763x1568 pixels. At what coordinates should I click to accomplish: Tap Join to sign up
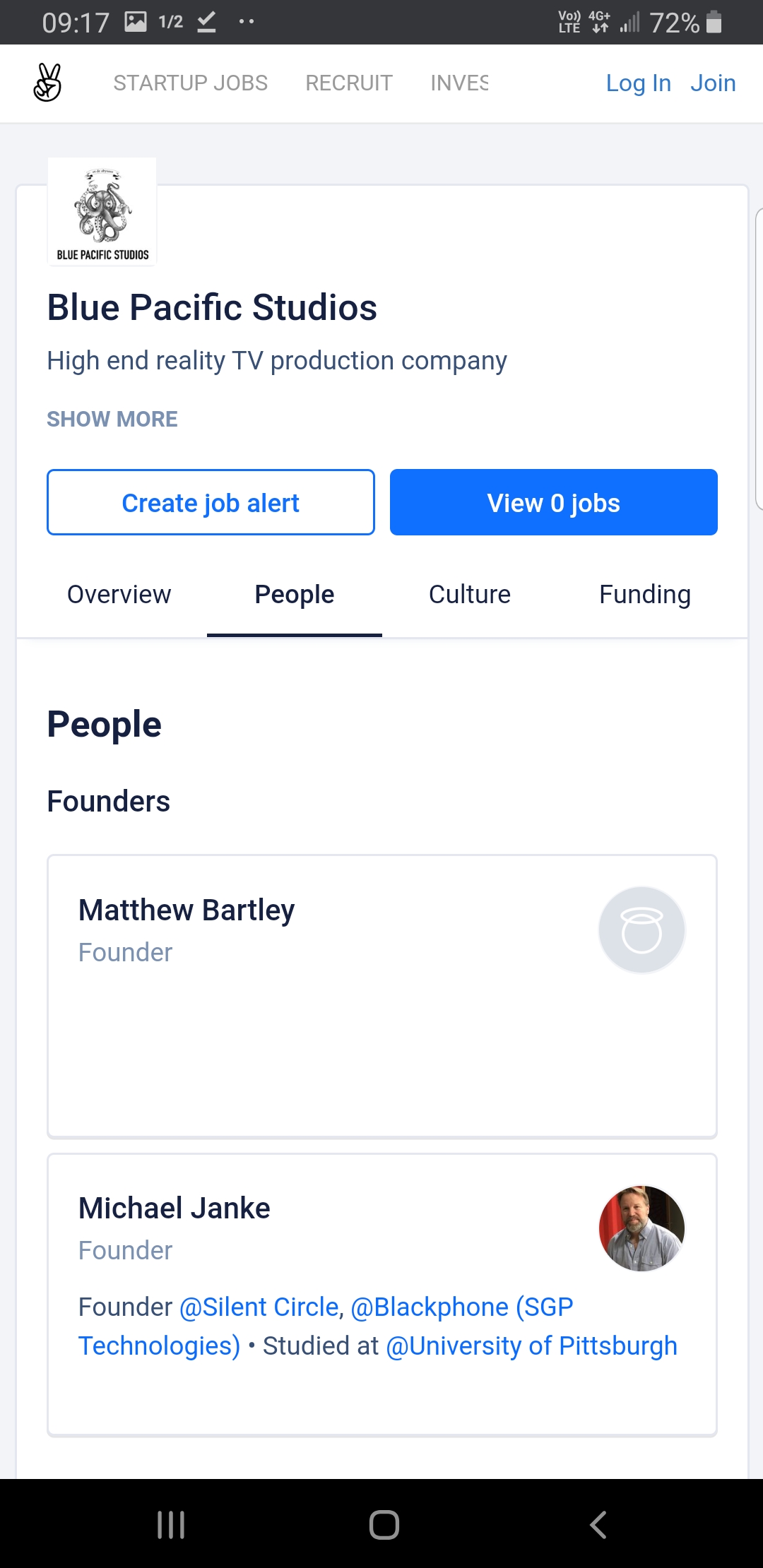[x=713, y=83]
